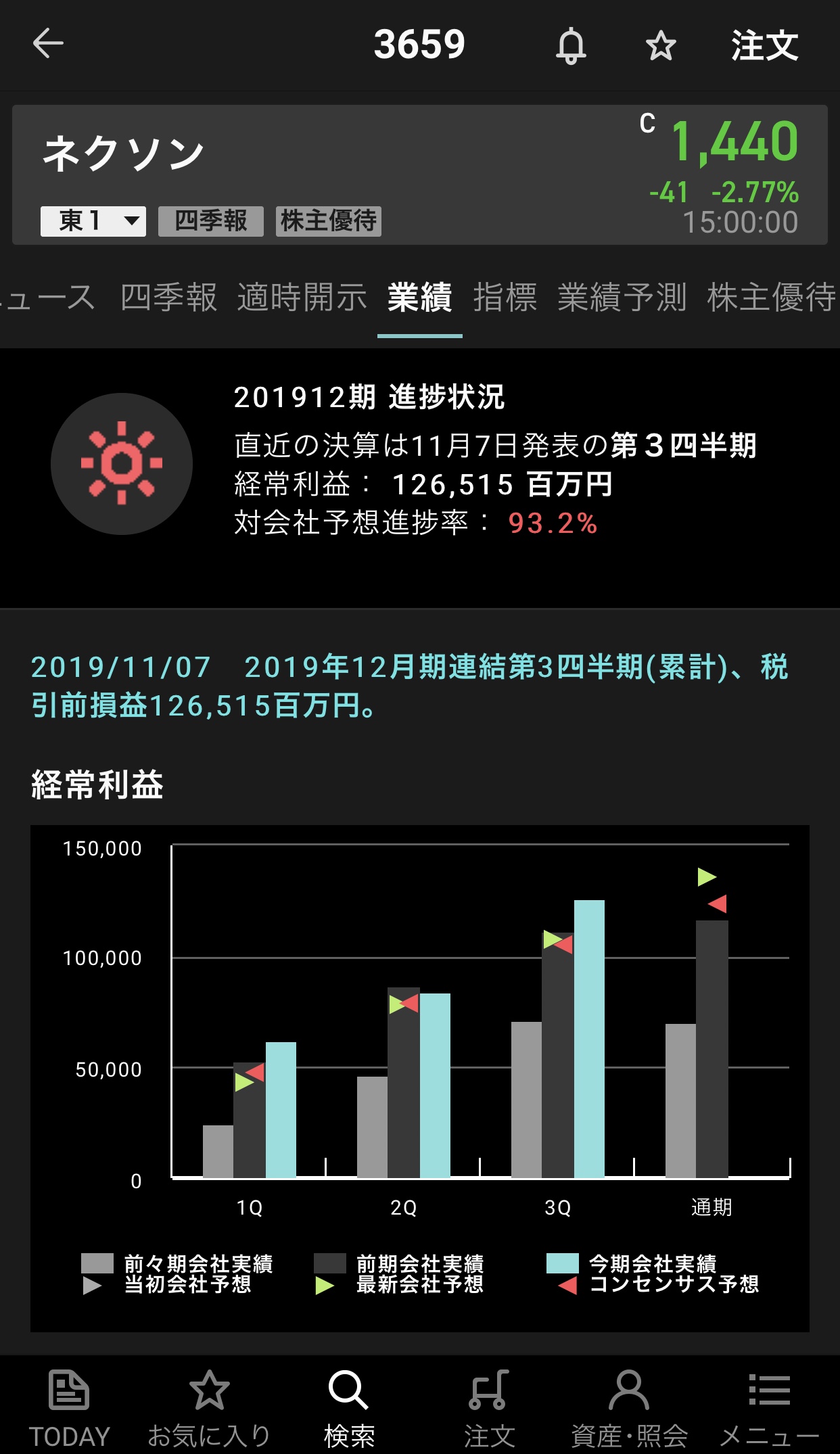
Task: Open お気に入り in bottom navigation
Action: pyautogui.click(x=209, y=1407)
